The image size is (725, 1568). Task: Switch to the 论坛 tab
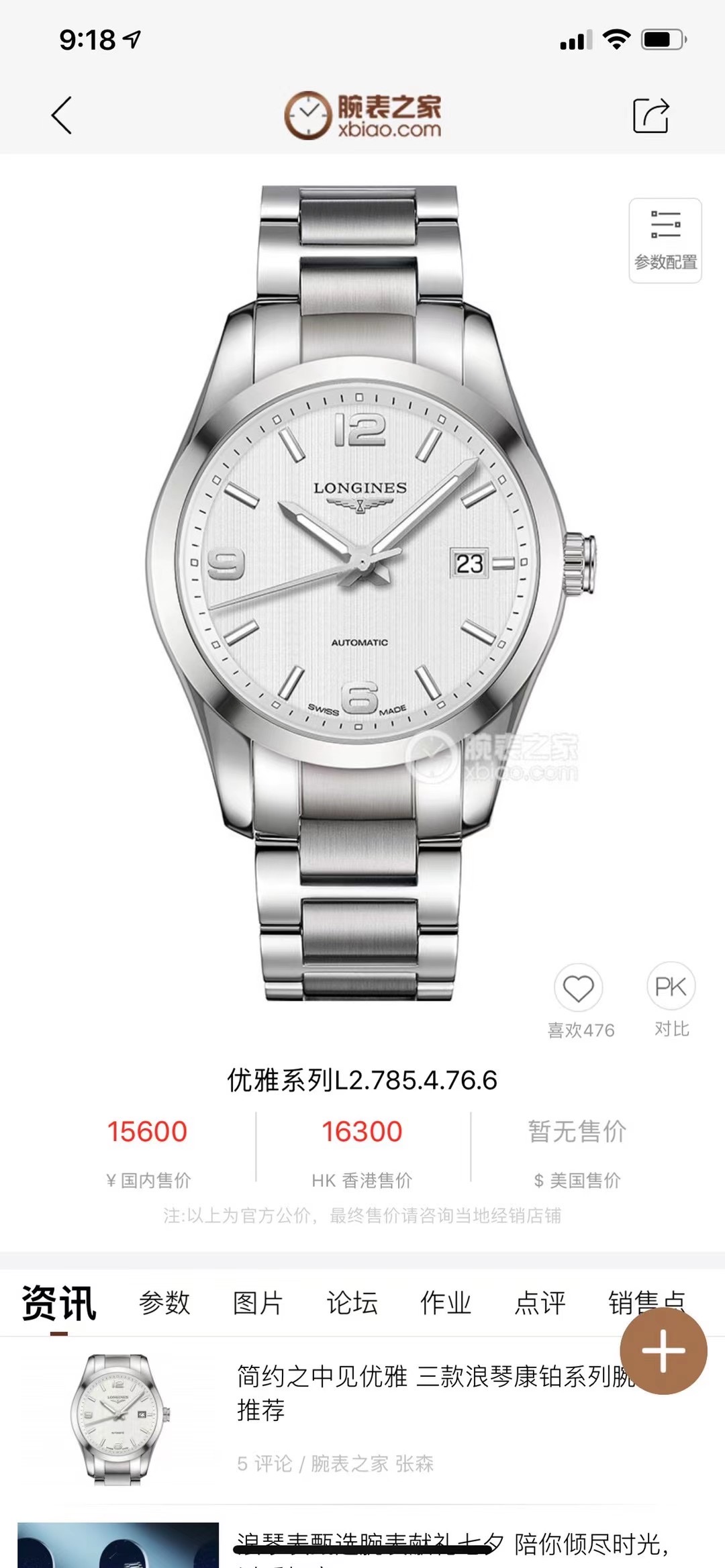[x=352, y=1303]
